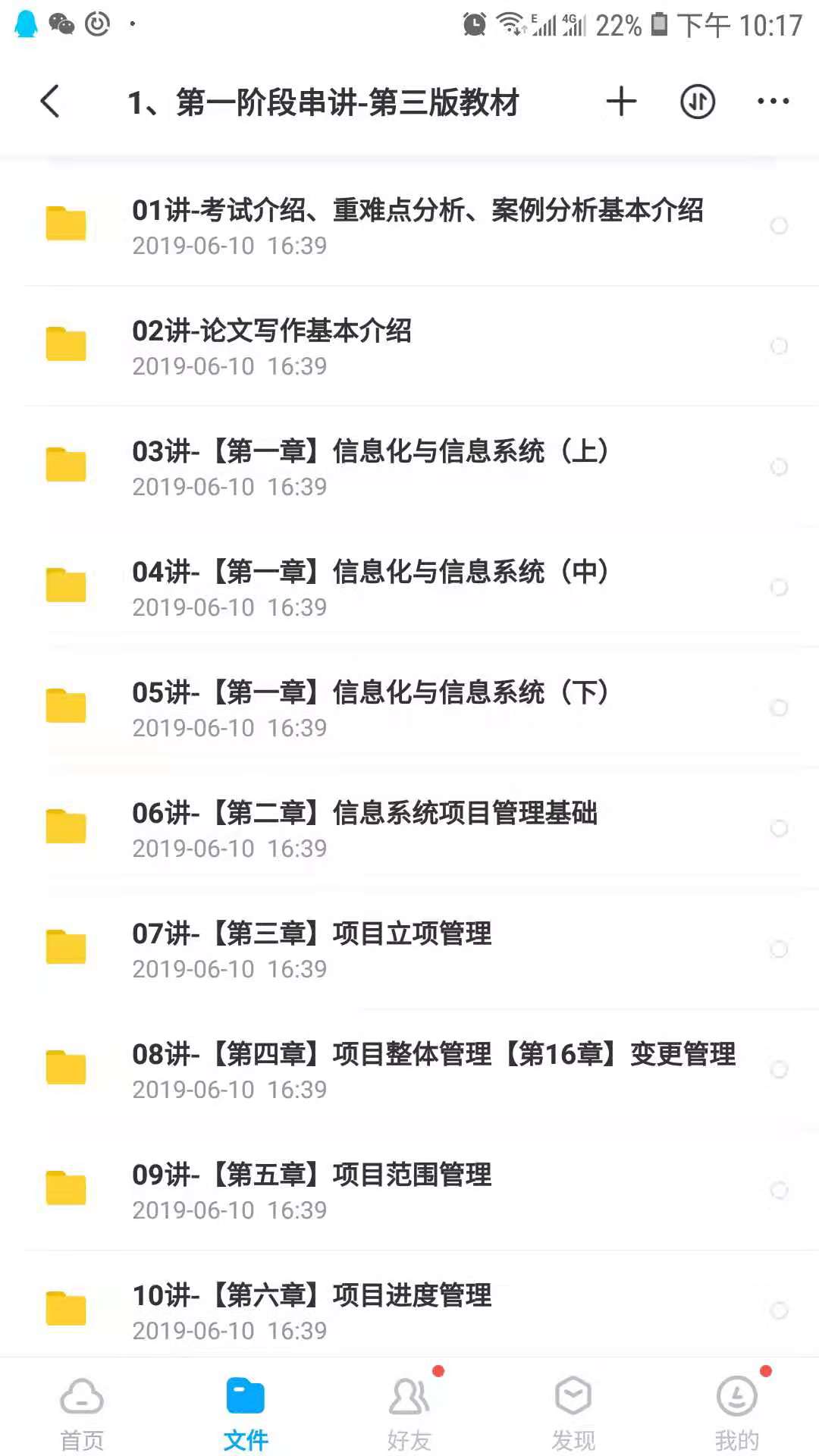The height and width of the screenshot is (1456, 819).
Task: Open the three-dot overflow menu
Action: pyautogui.click(x=773, y=102)
